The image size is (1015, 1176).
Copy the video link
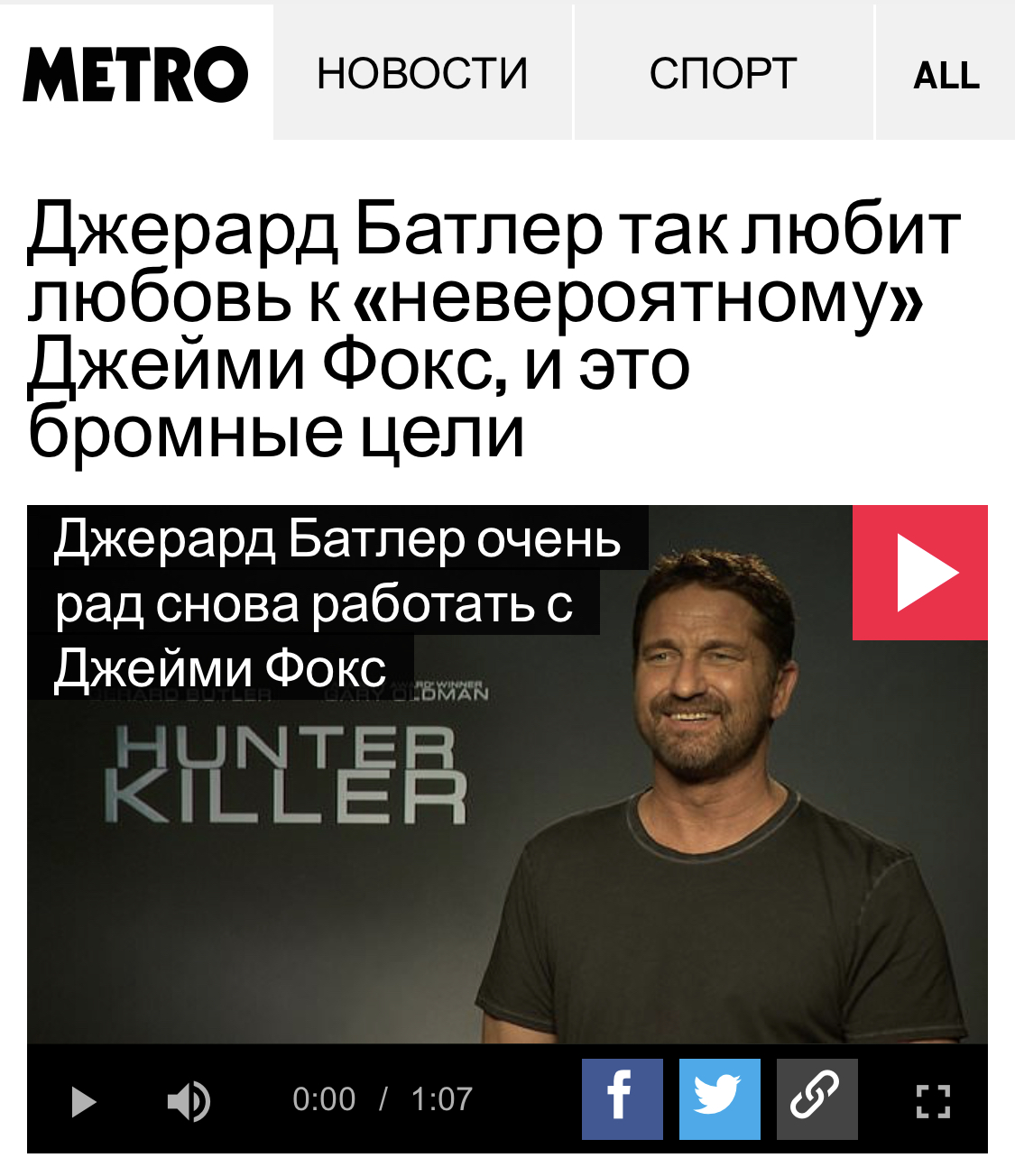pos(816,1098)
